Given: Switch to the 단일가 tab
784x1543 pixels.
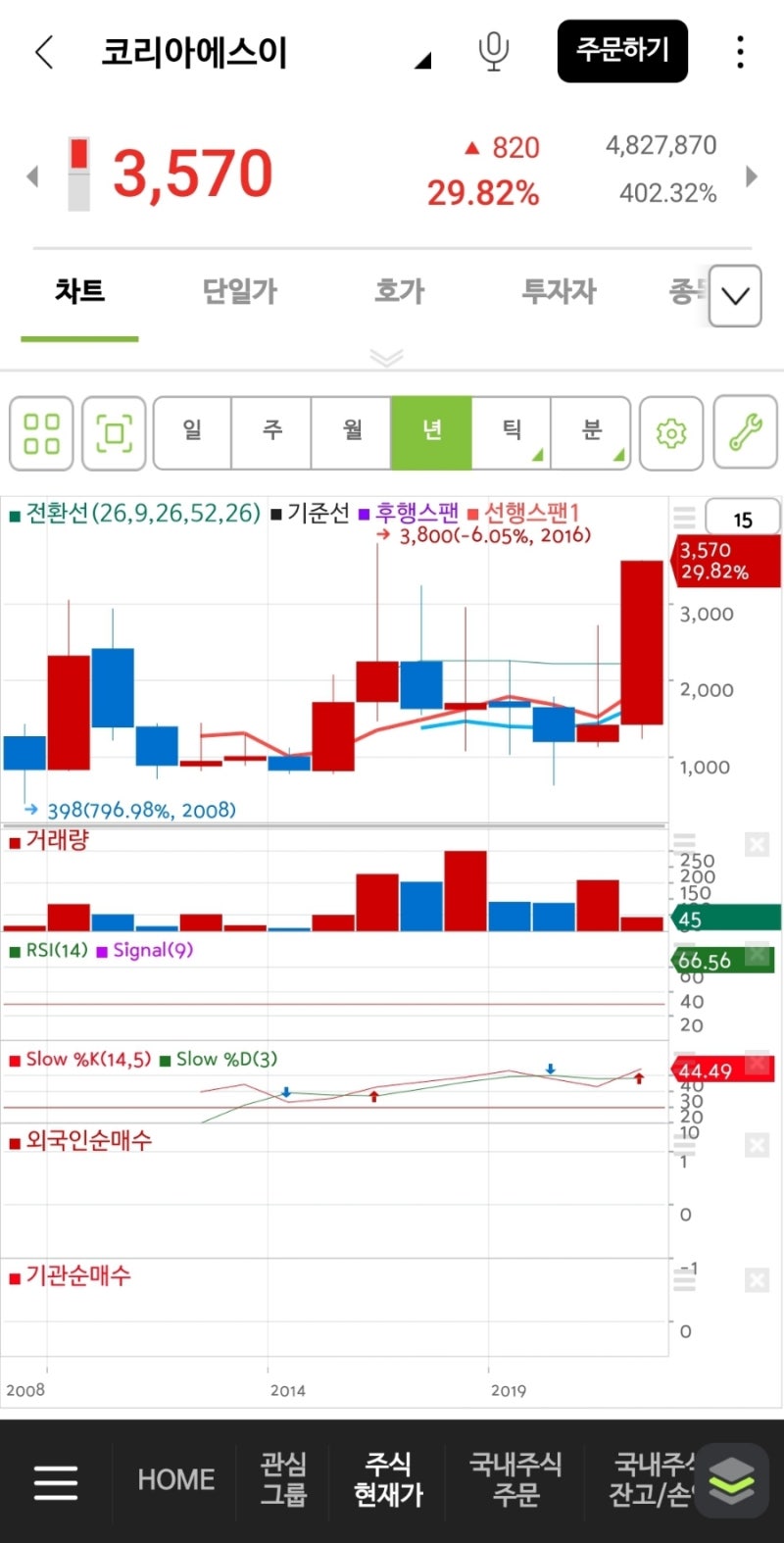Looking at the screenshot, I should (x=240, y=291).
